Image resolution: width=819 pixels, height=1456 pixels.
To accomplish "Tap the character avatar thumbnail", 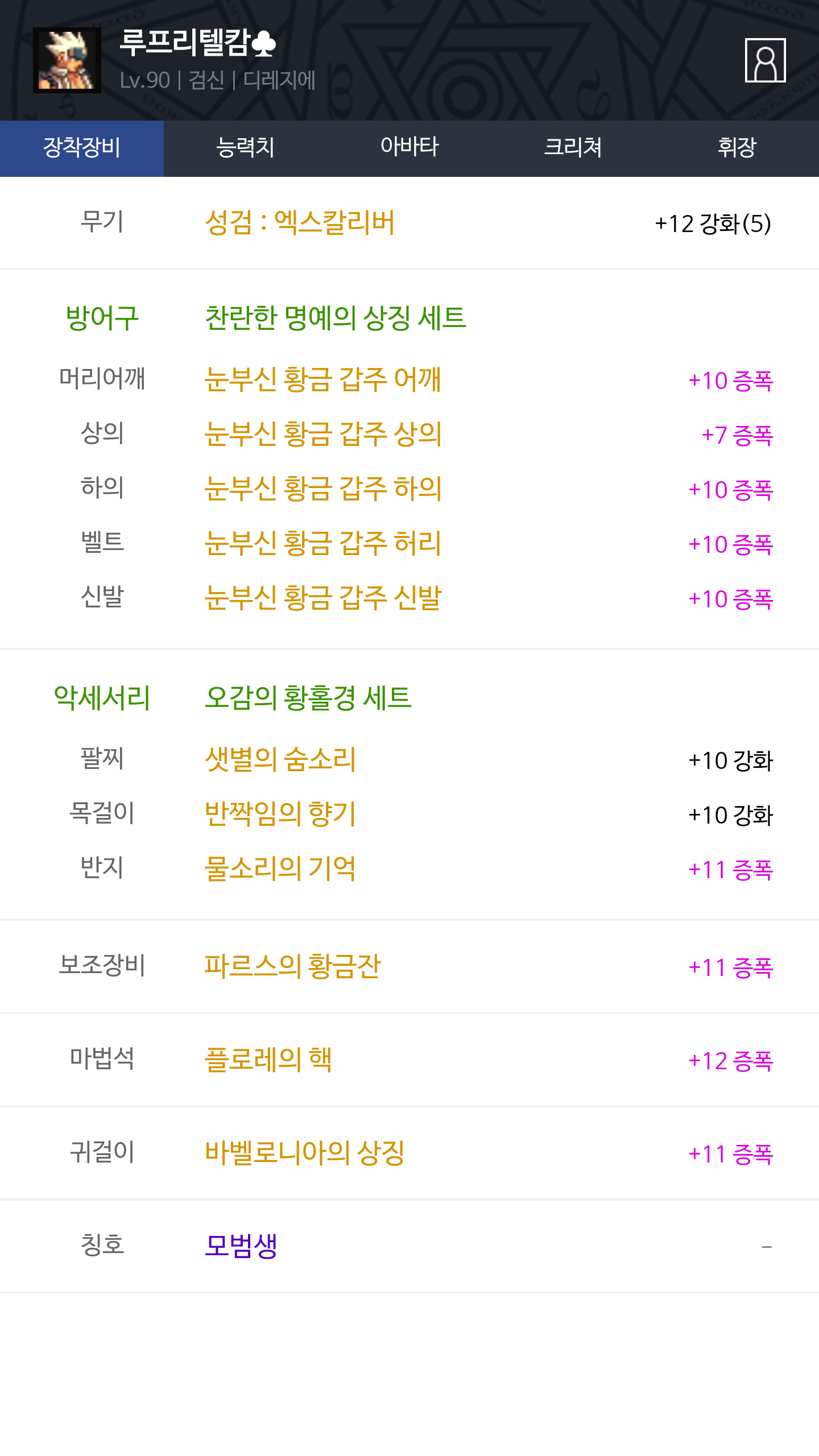I will click(67, 60).
